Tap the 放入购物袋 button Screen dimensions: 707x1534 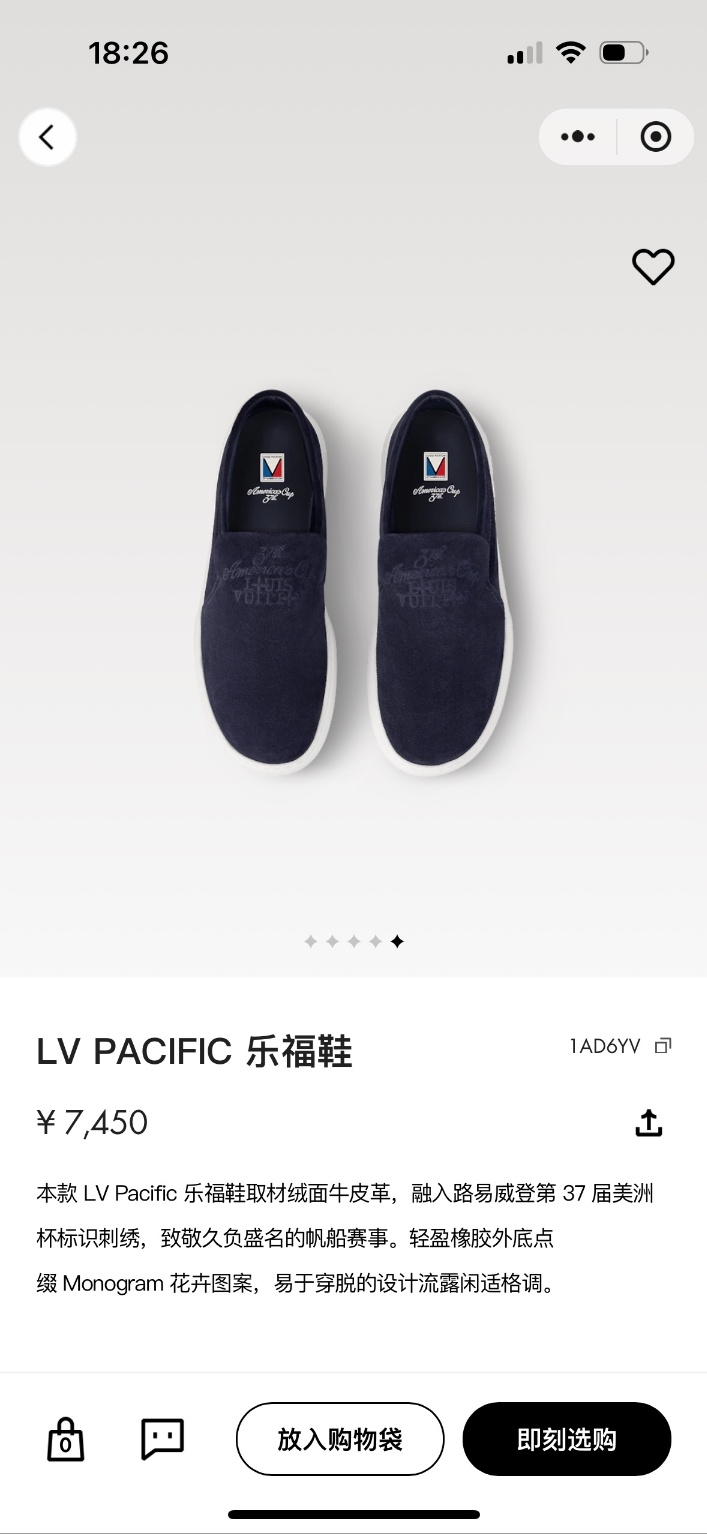click(x=340, y=1439)
